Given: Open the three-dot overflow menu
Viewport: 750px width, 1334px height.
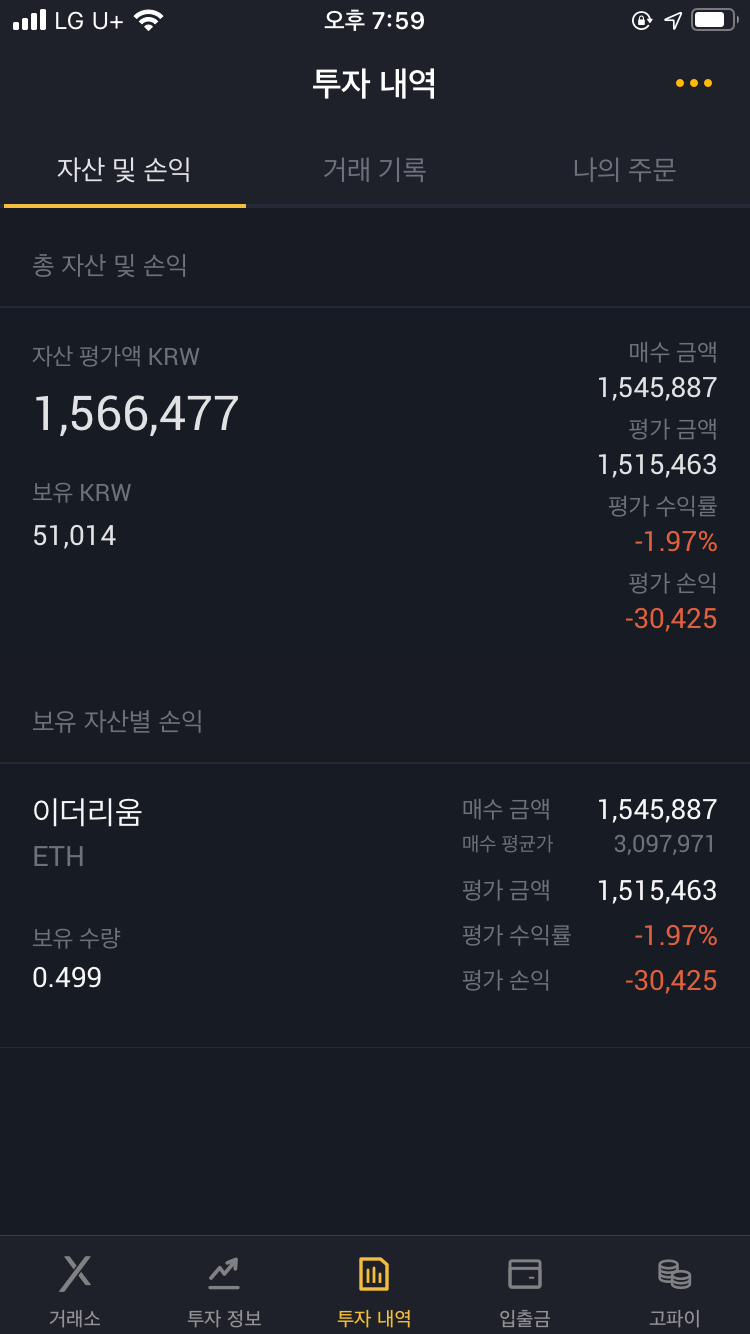Looking at the screenshot, I should [694, 83].
